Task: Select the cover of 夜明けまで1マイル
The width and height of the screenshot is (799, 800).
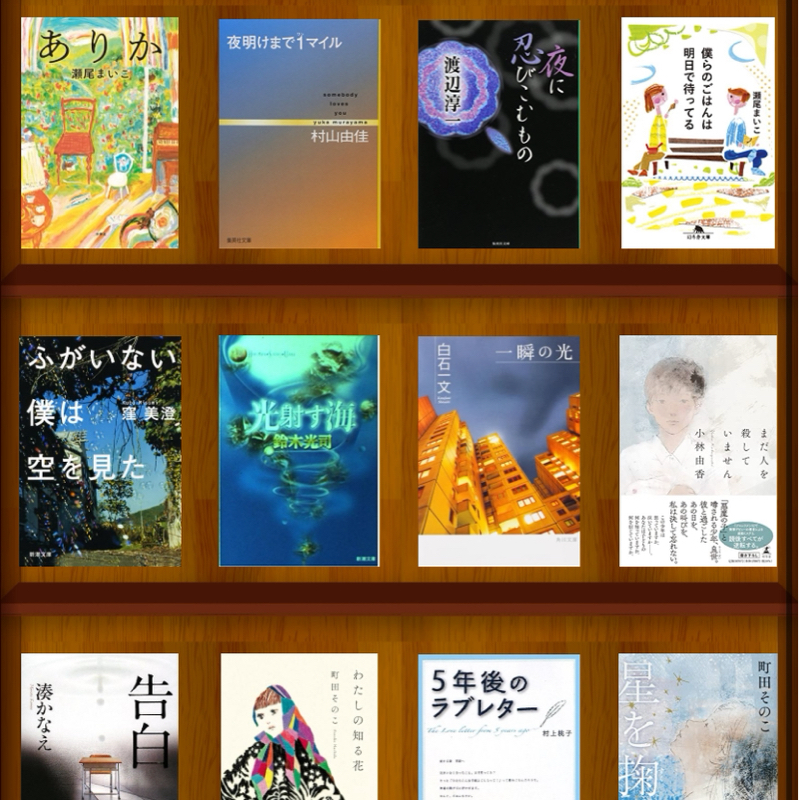Action: point(303,130)
